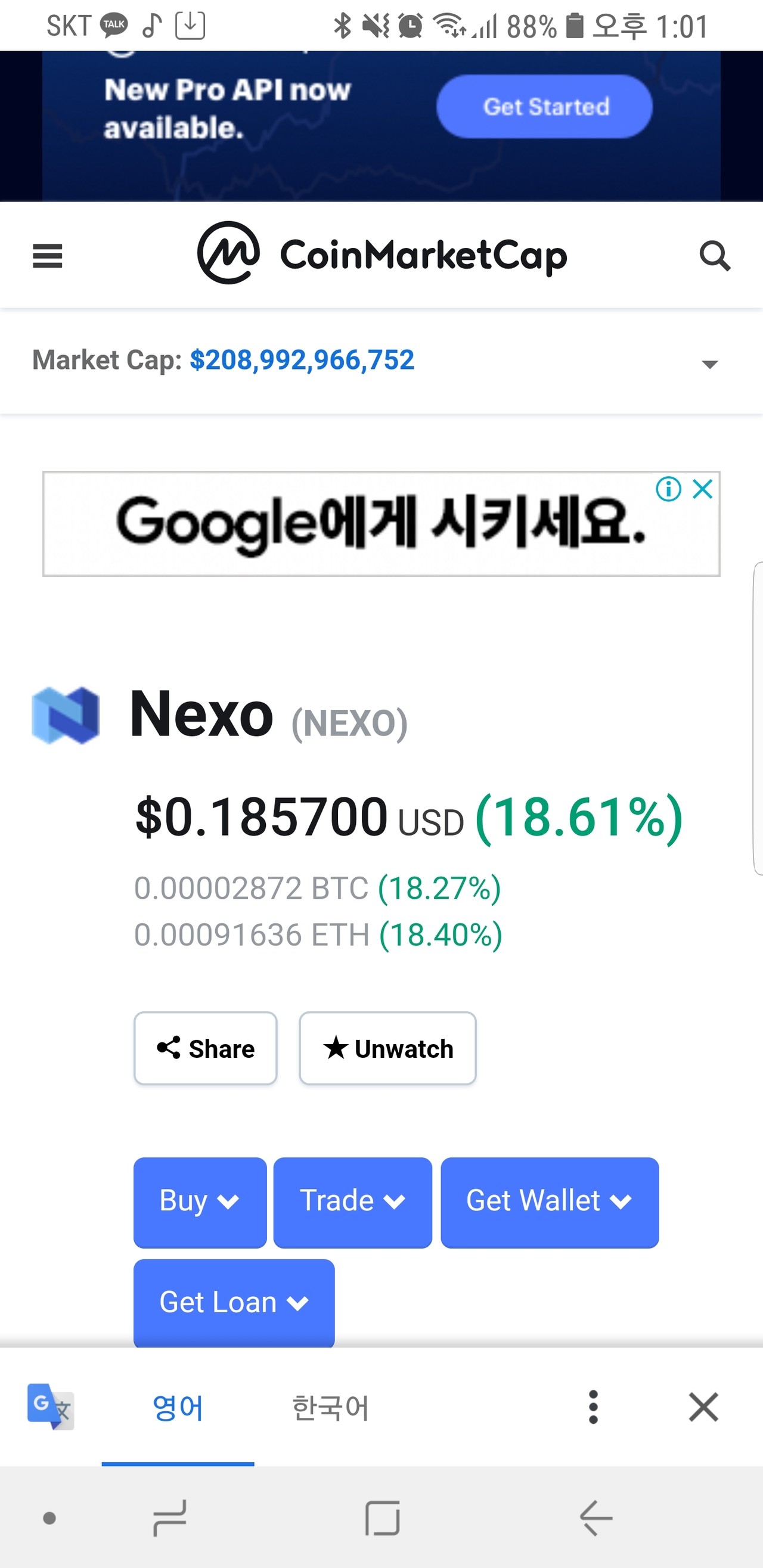Click Get Started on the Pro API banner
This screenshot has width=763, height=1568.
pos(544,106)
